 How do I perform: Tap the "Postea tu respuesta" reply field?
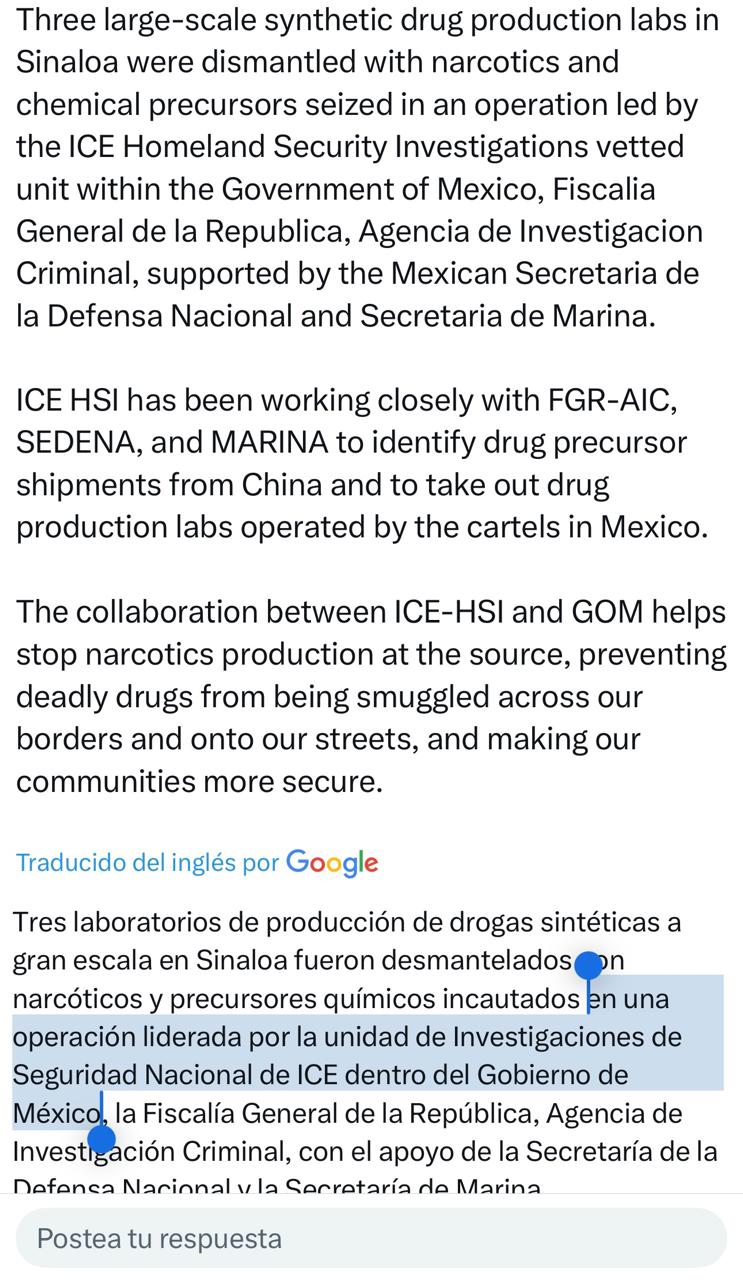(371, 1238)
